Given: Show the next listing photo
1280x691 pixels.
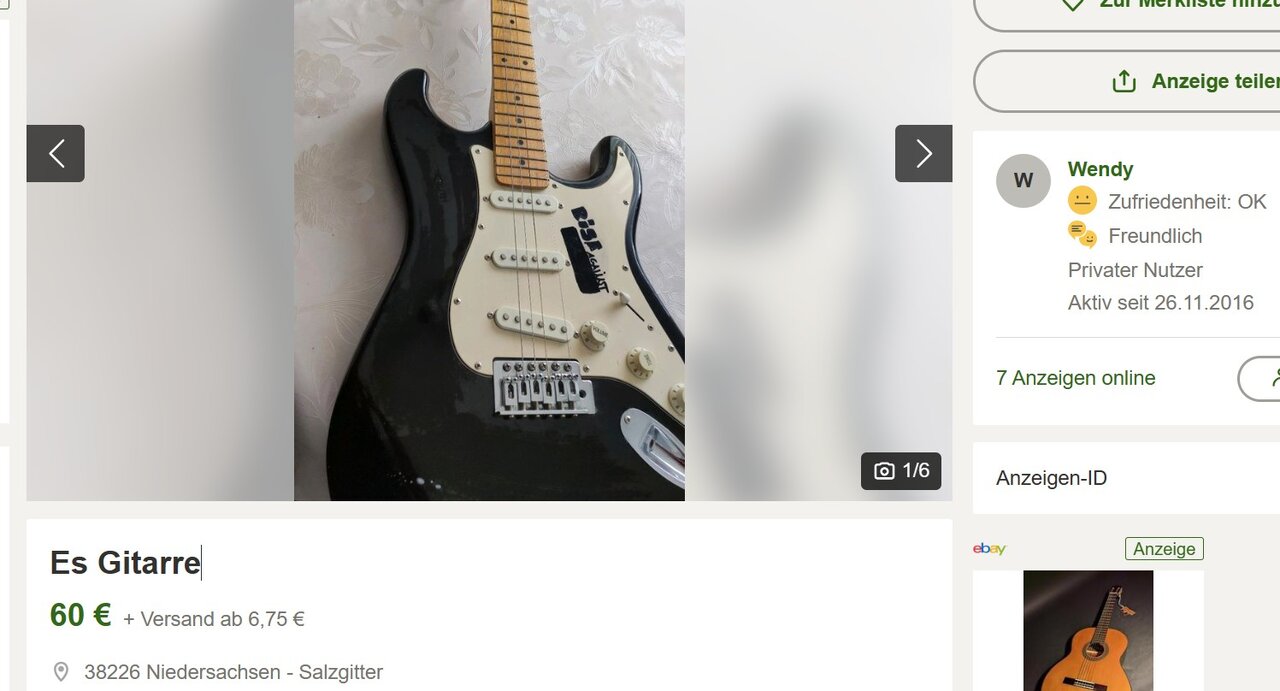Looking at the screenshot, I should [x=923, y=153].
